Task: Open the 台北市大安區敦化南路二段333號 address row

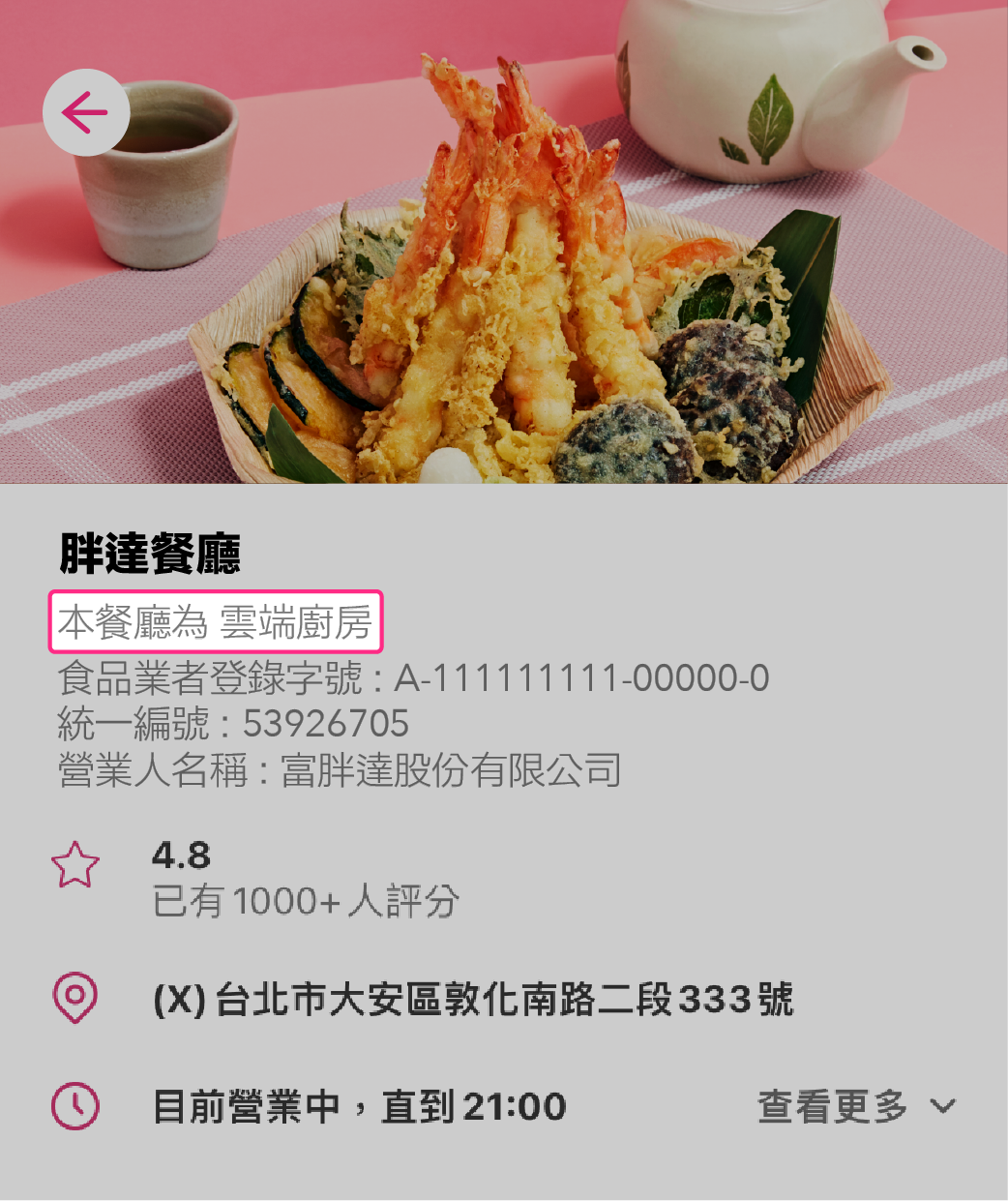Action: click(x=473, y=1000)
